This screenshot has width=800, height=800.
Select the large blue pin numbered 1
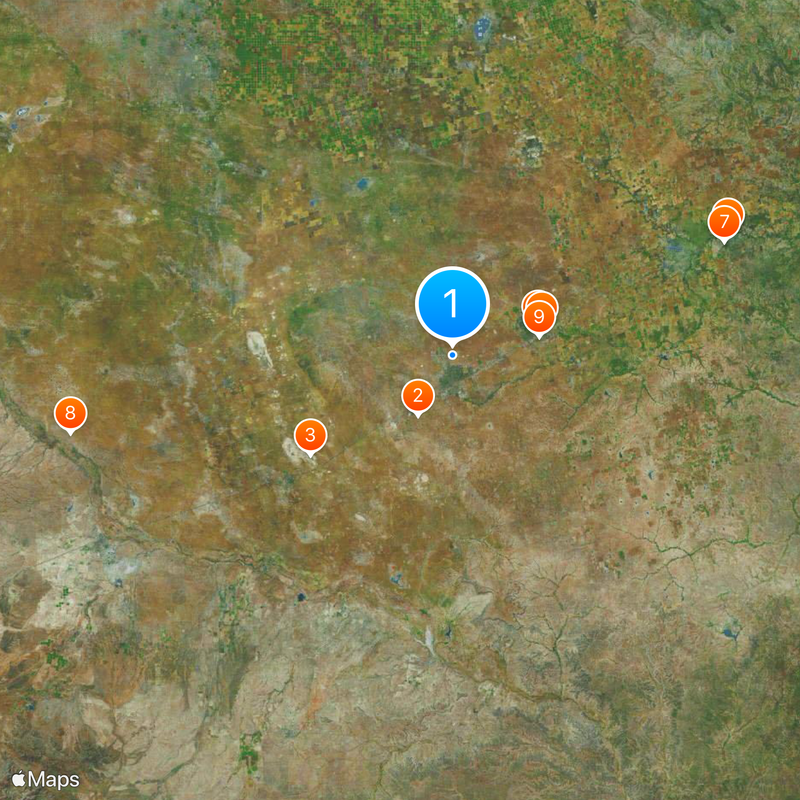click(452, 303)
